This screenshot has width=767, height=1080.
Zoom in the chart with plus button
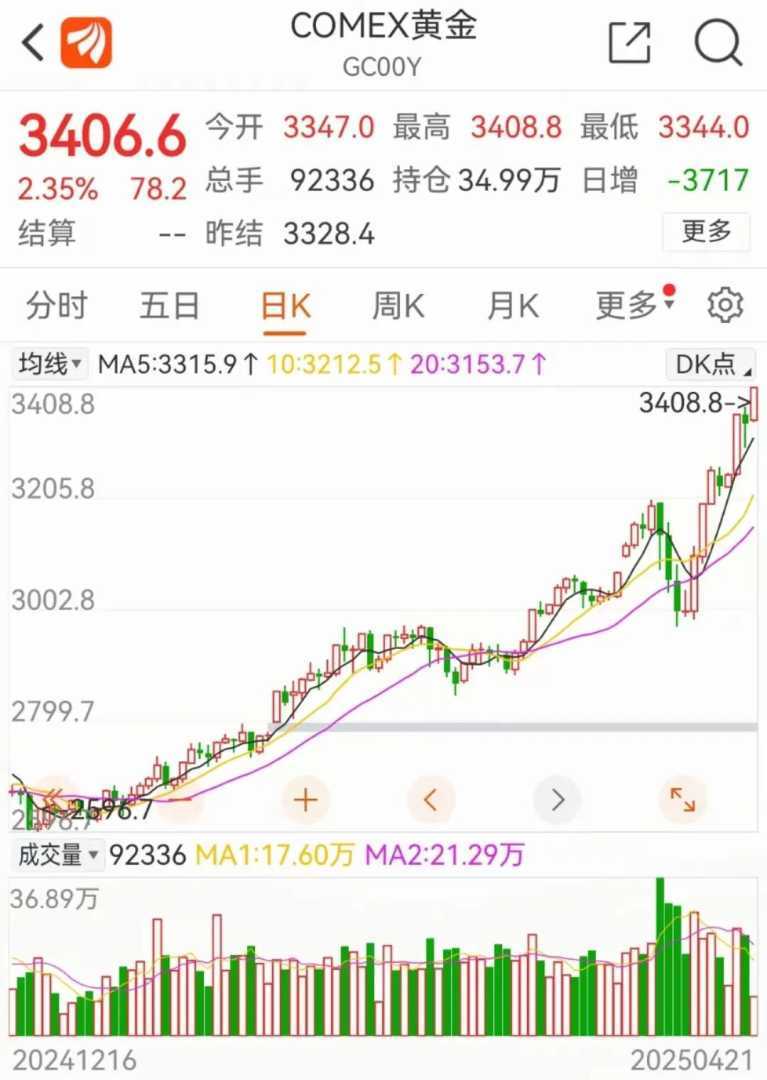306,799
